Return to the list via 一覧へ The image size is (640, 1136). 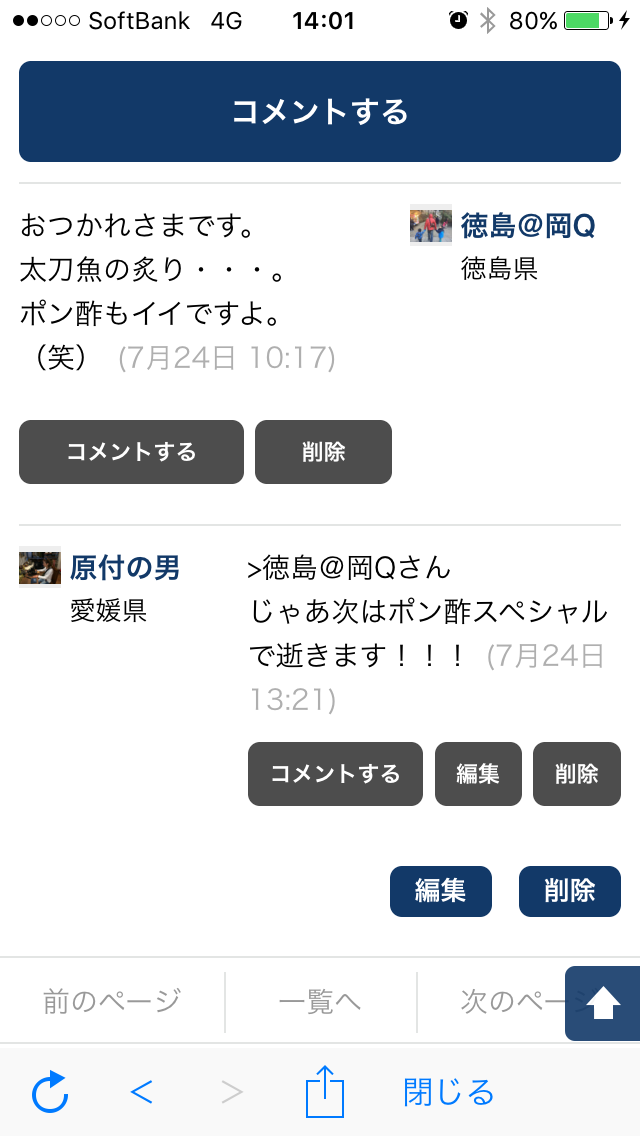320,1002
